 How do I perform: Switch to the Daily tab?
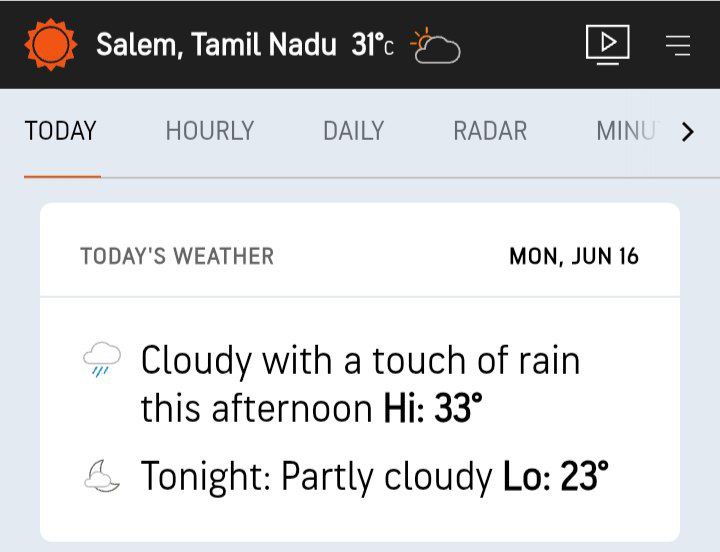click(353, 131)
